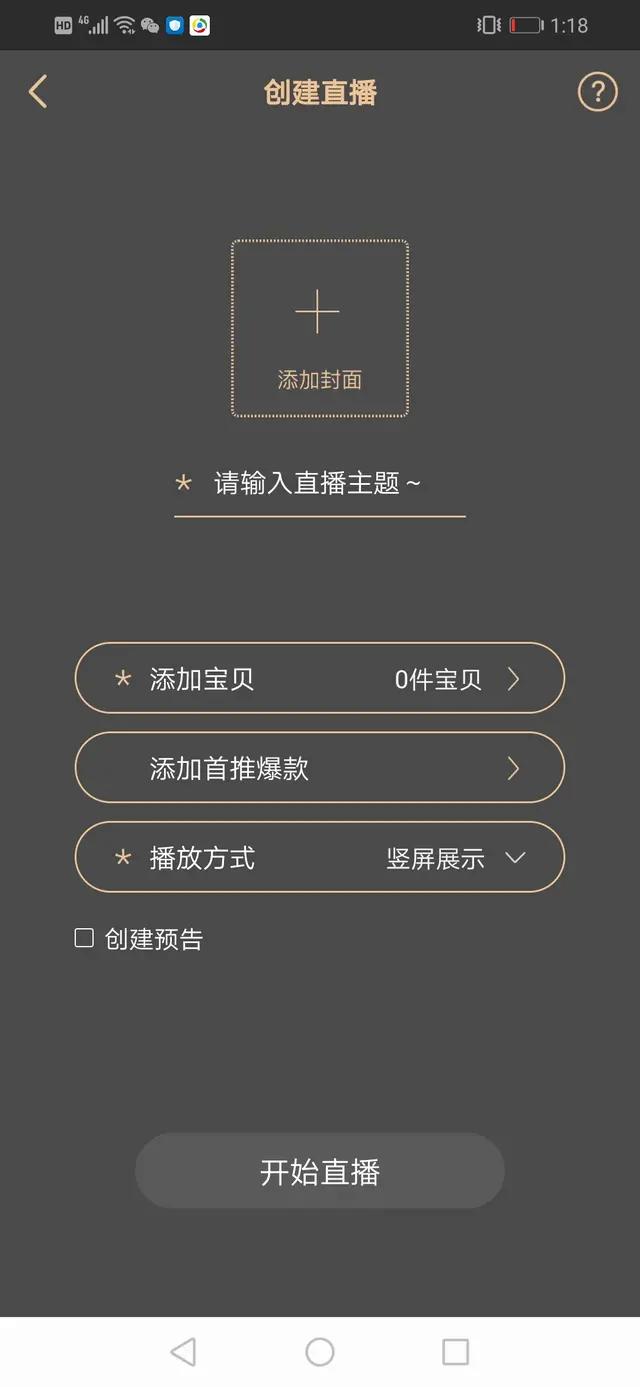The height and width of the screenshot is (1387, 640).
Task: Open the 添加宝贝 row to add items
Action: [320, 678]
